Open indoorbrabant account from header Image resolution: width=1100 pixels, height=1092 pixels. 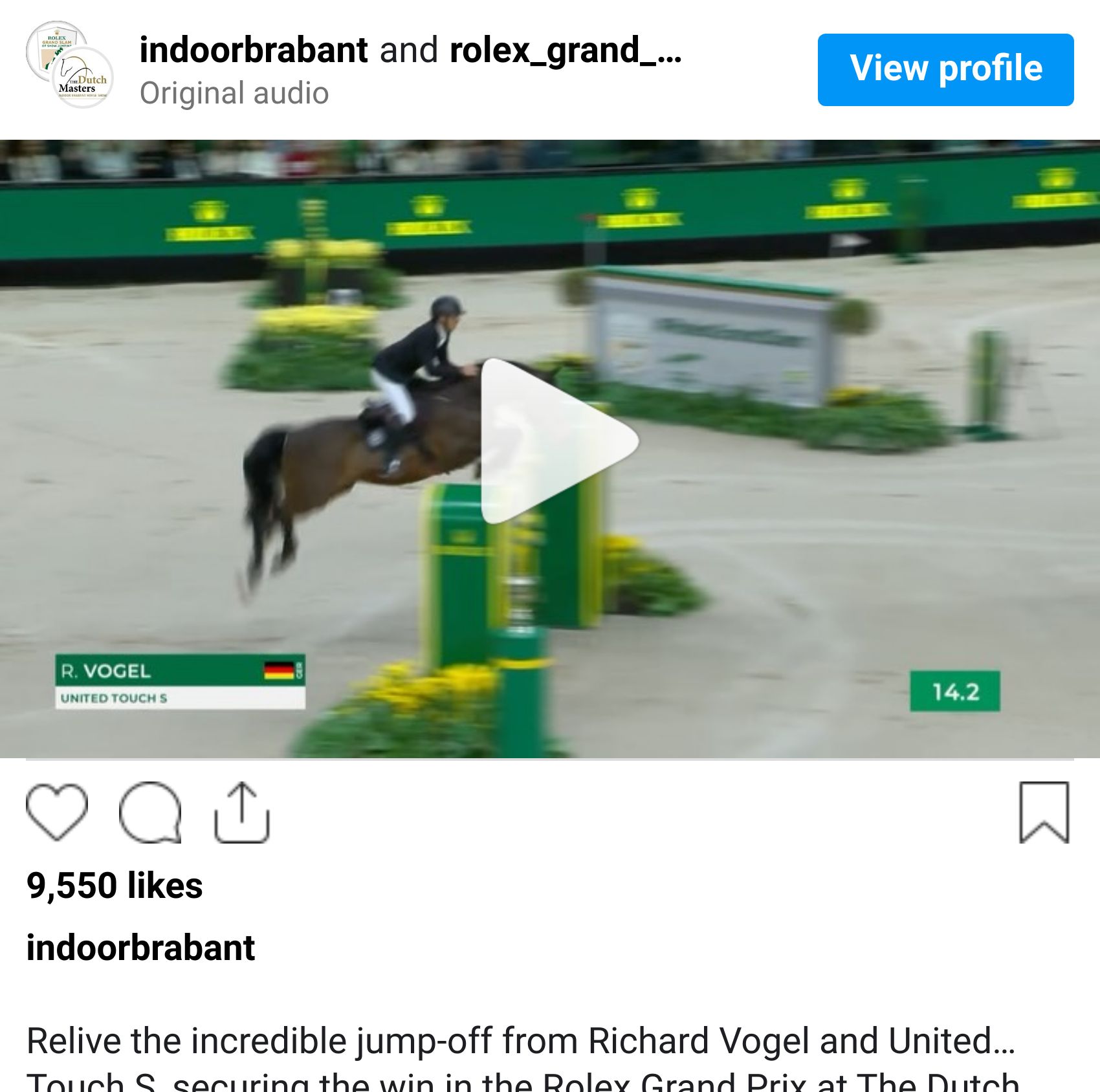[x=254, y=50]
